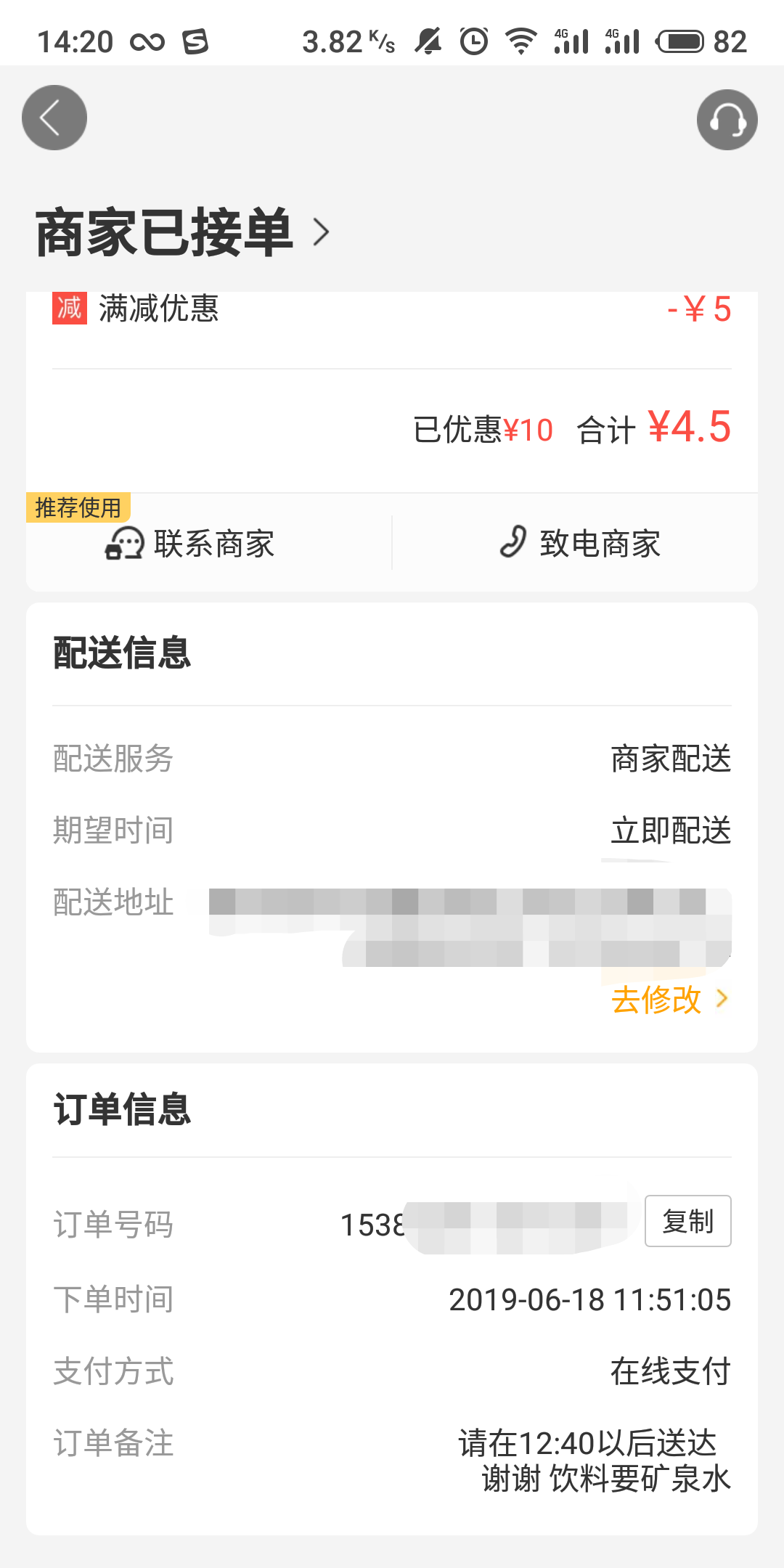Viewport: 784px width, 1568px height.
Task: Open order status 商家已接单 details
Action: (182, 232)
